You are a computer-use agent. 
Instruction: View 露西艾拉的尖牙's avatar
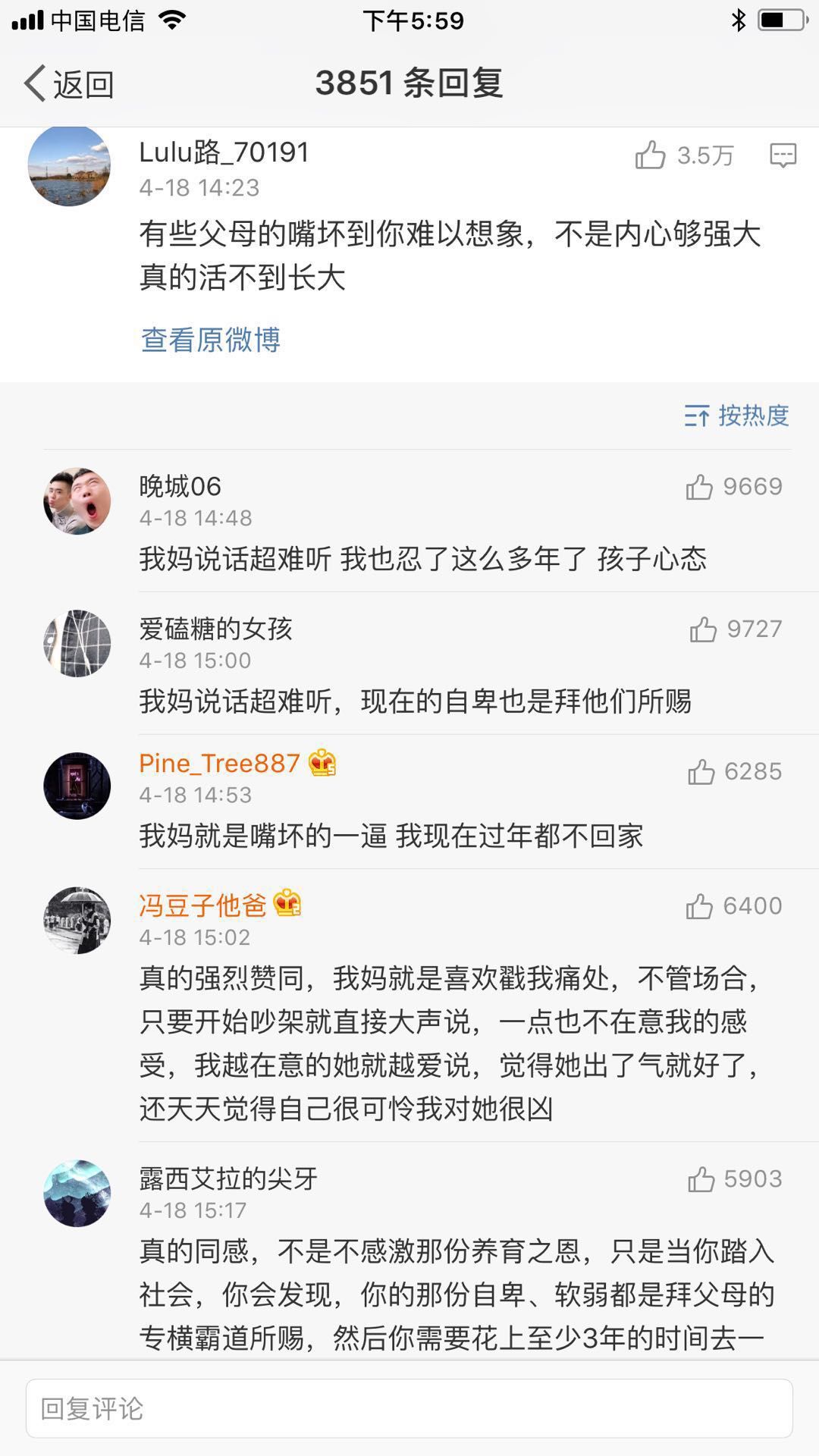click(x=77, y=1193)
